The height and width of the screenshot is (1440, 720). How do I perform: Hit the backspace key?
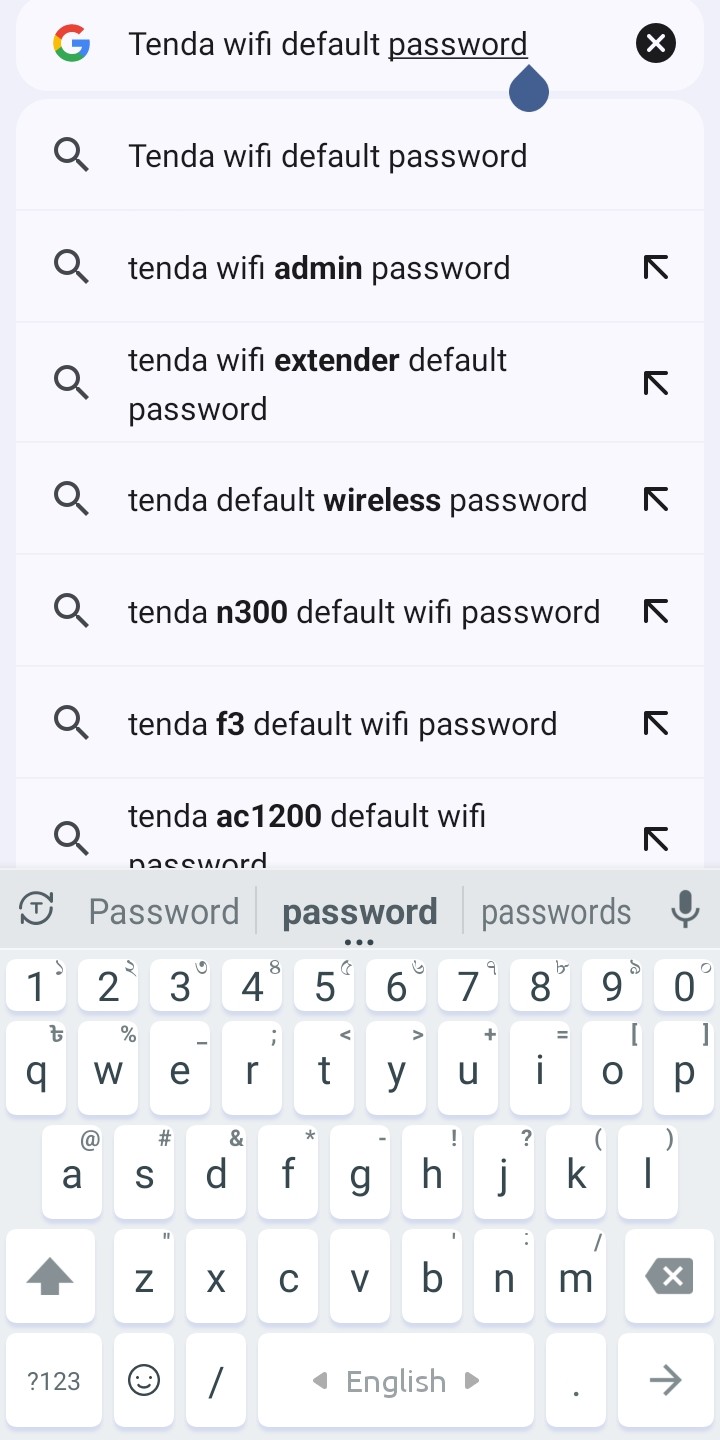pos(669,1277)
